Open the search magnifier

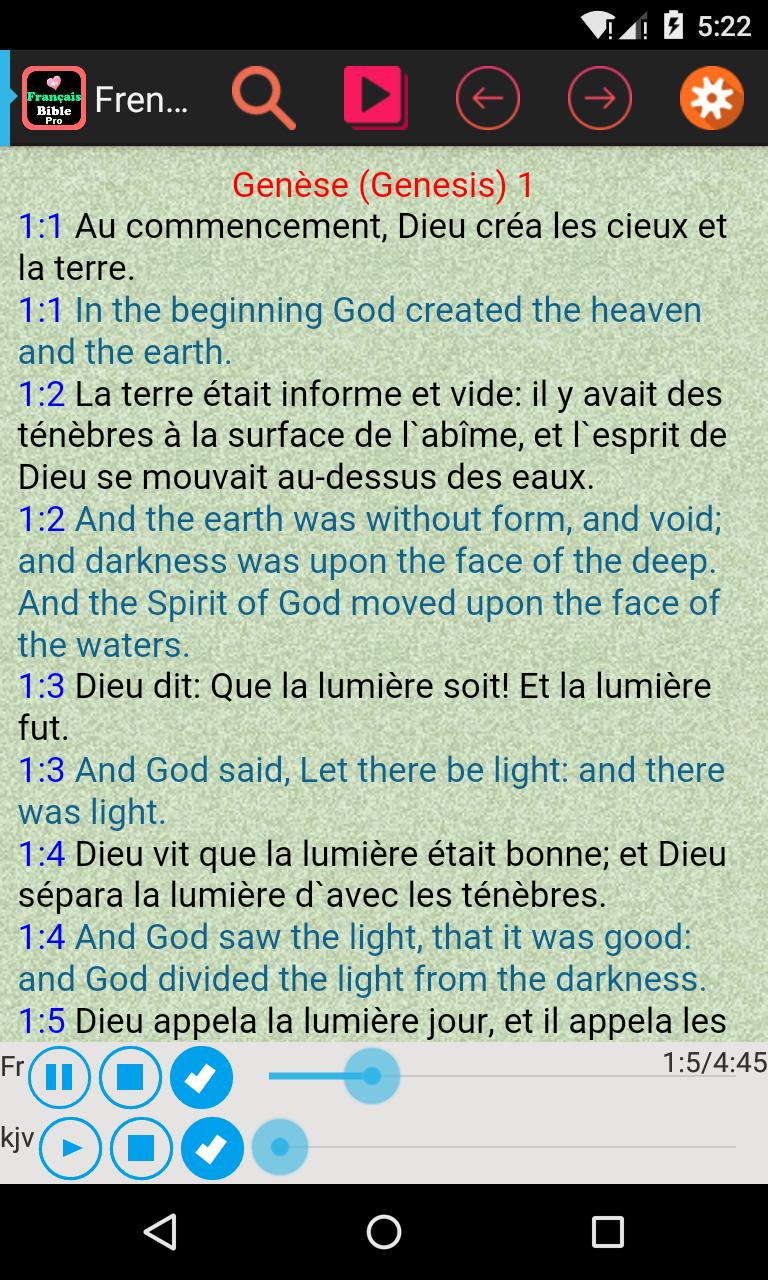263,98
